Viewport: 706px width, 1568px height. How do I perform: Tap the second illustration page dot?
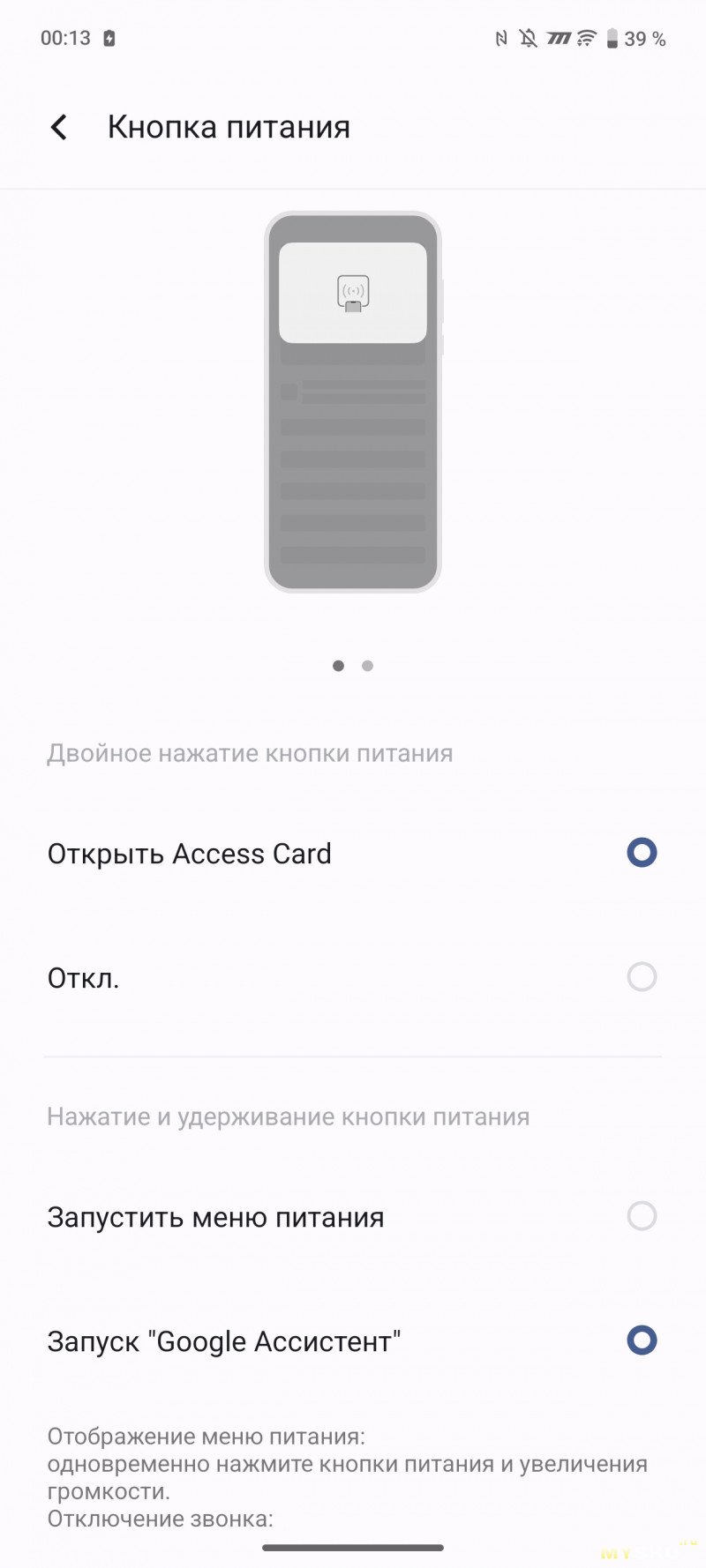click(x=367, y=666)
